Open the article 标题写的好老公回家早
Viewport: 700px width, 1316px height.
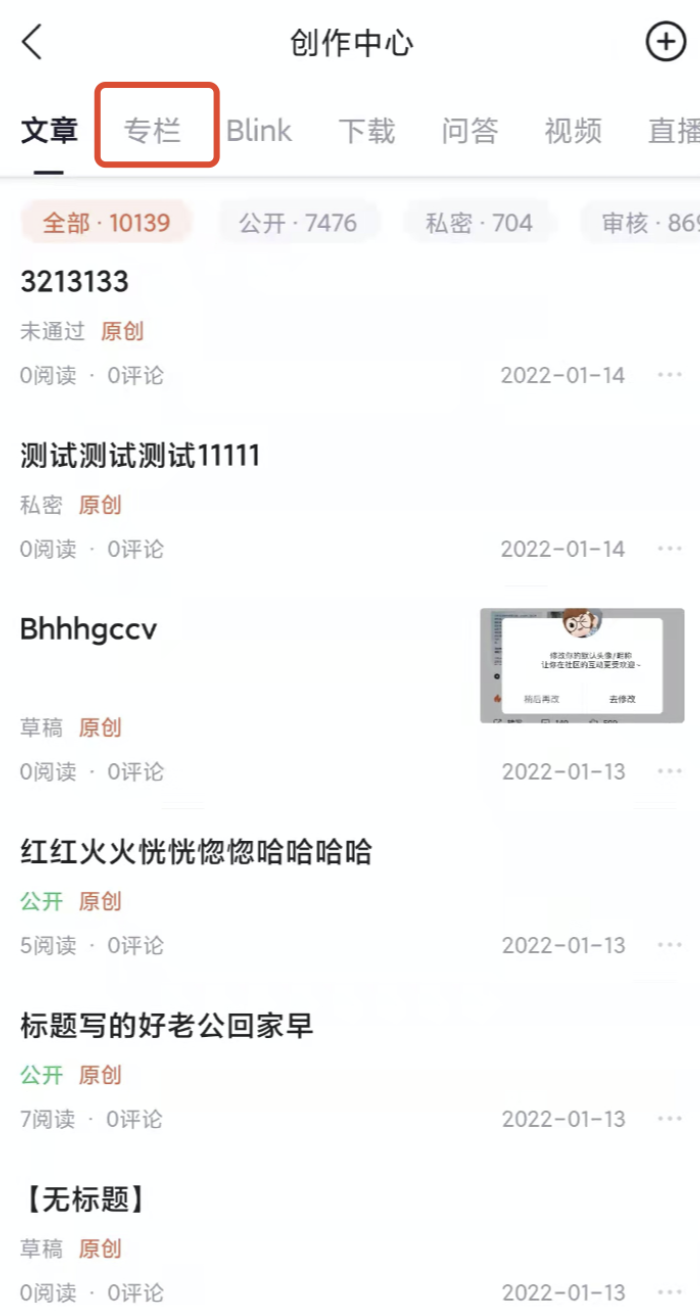pos(167,1025)
